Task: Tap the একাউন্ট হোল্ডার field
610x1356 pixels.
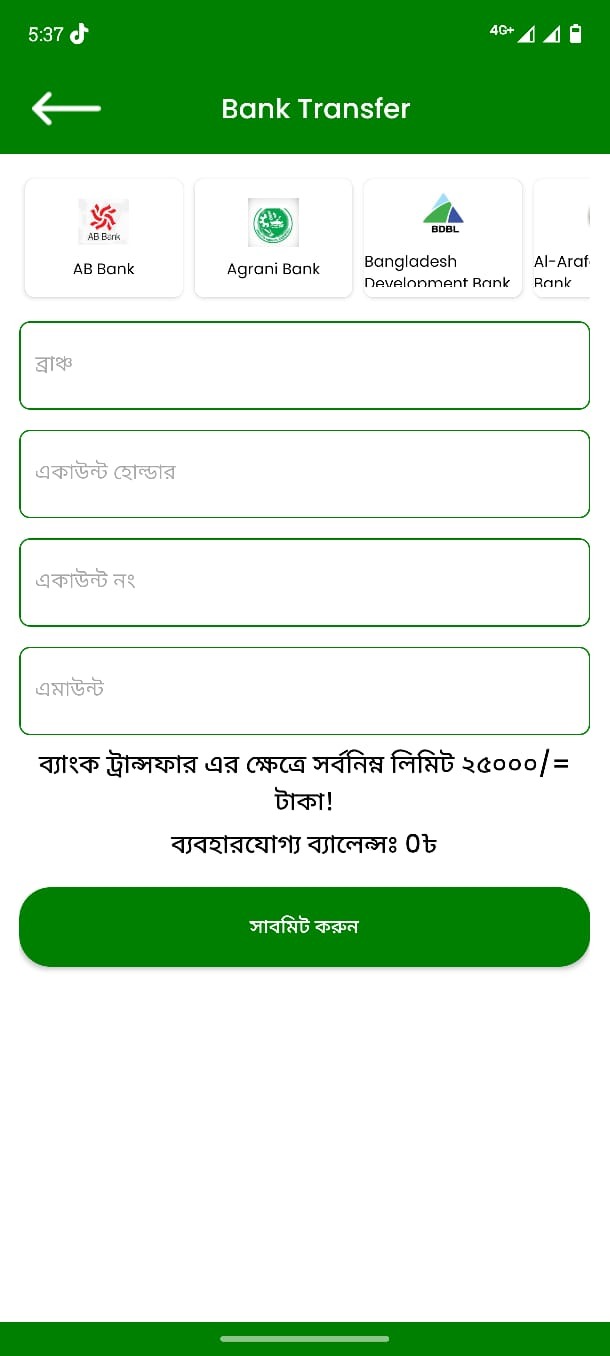Action: (x=304, y=473)
